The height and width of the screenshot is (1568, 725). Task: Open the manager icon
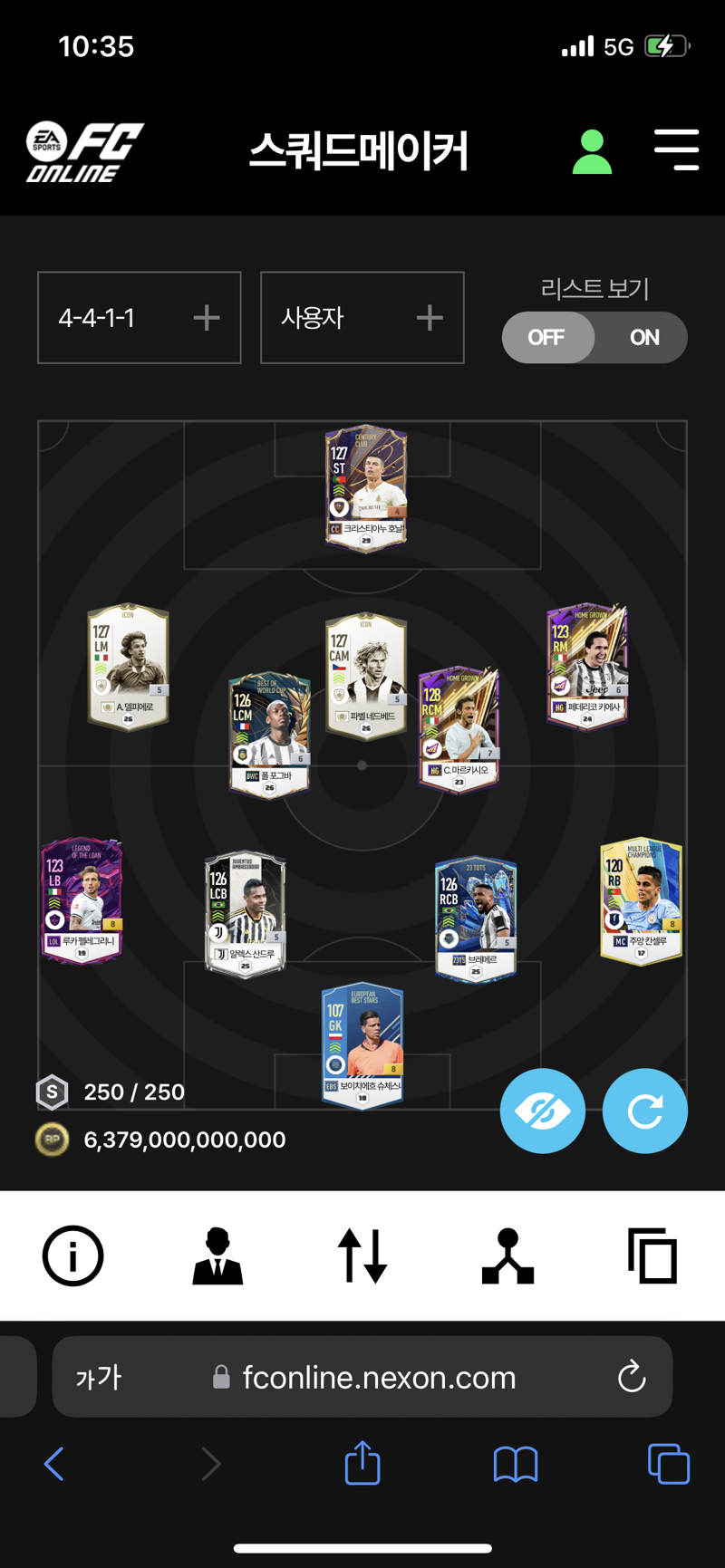click(217, 1255)
